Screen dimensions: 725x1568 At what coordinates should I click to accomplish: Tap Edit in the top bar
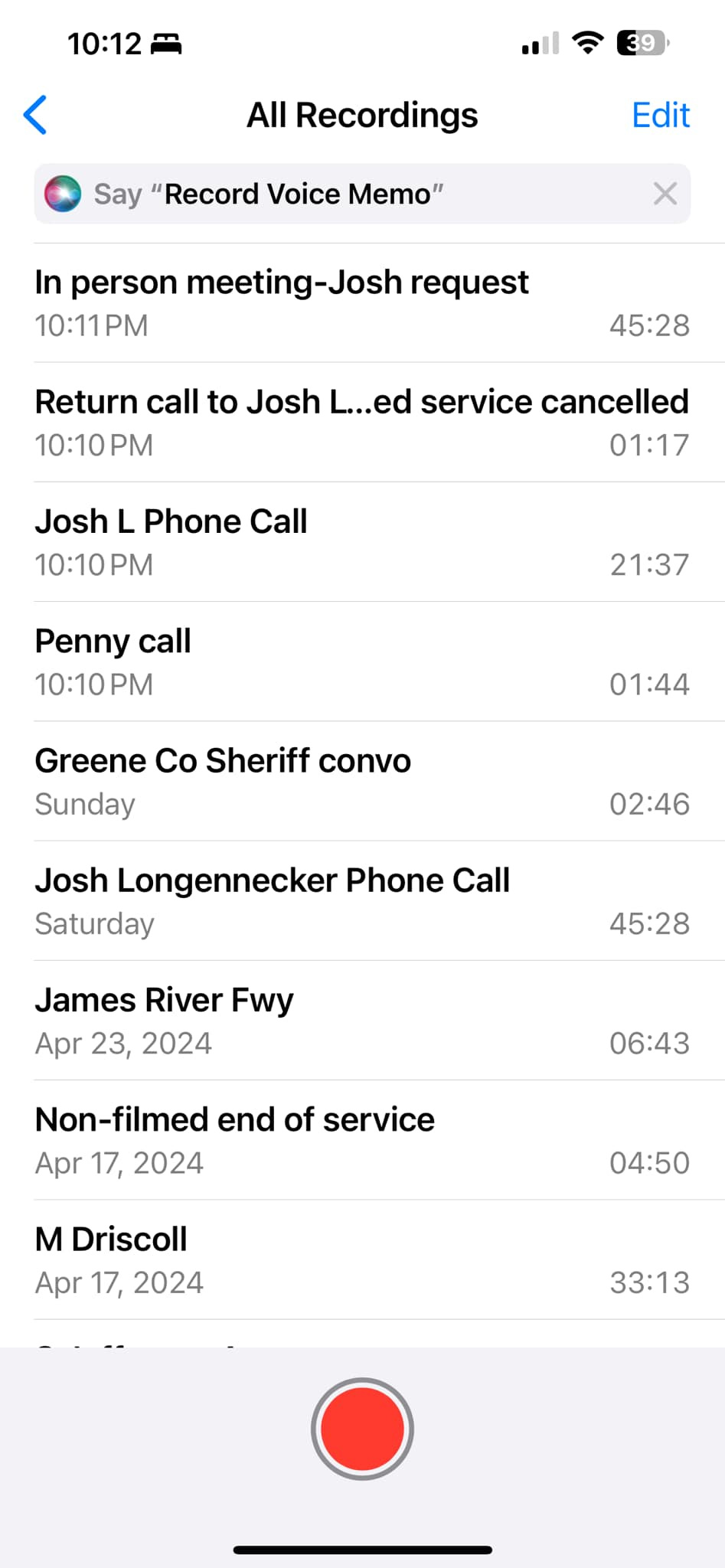click(660, 115)
